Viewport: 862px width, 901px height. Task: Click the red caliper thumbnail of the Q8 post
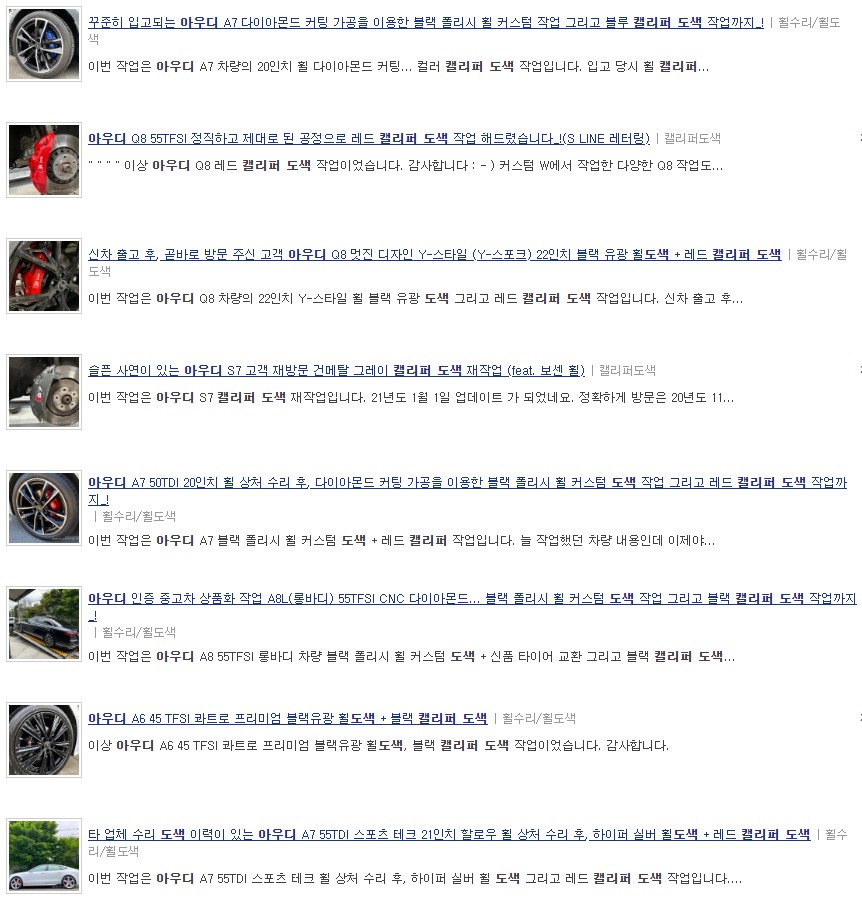[x=43, y=160]
